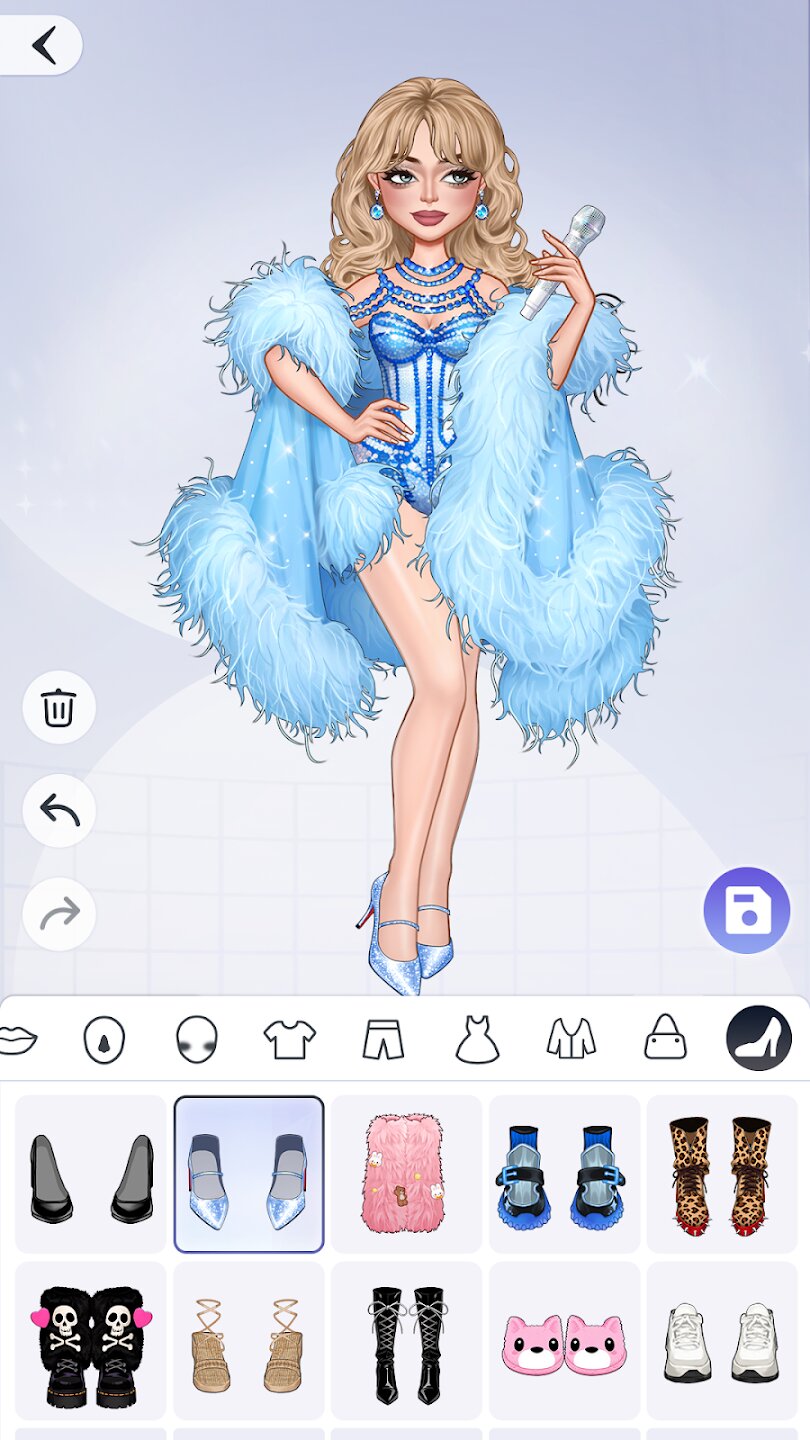
Task: Pick the pink furry boots
Action: (x=406, y=1175)
